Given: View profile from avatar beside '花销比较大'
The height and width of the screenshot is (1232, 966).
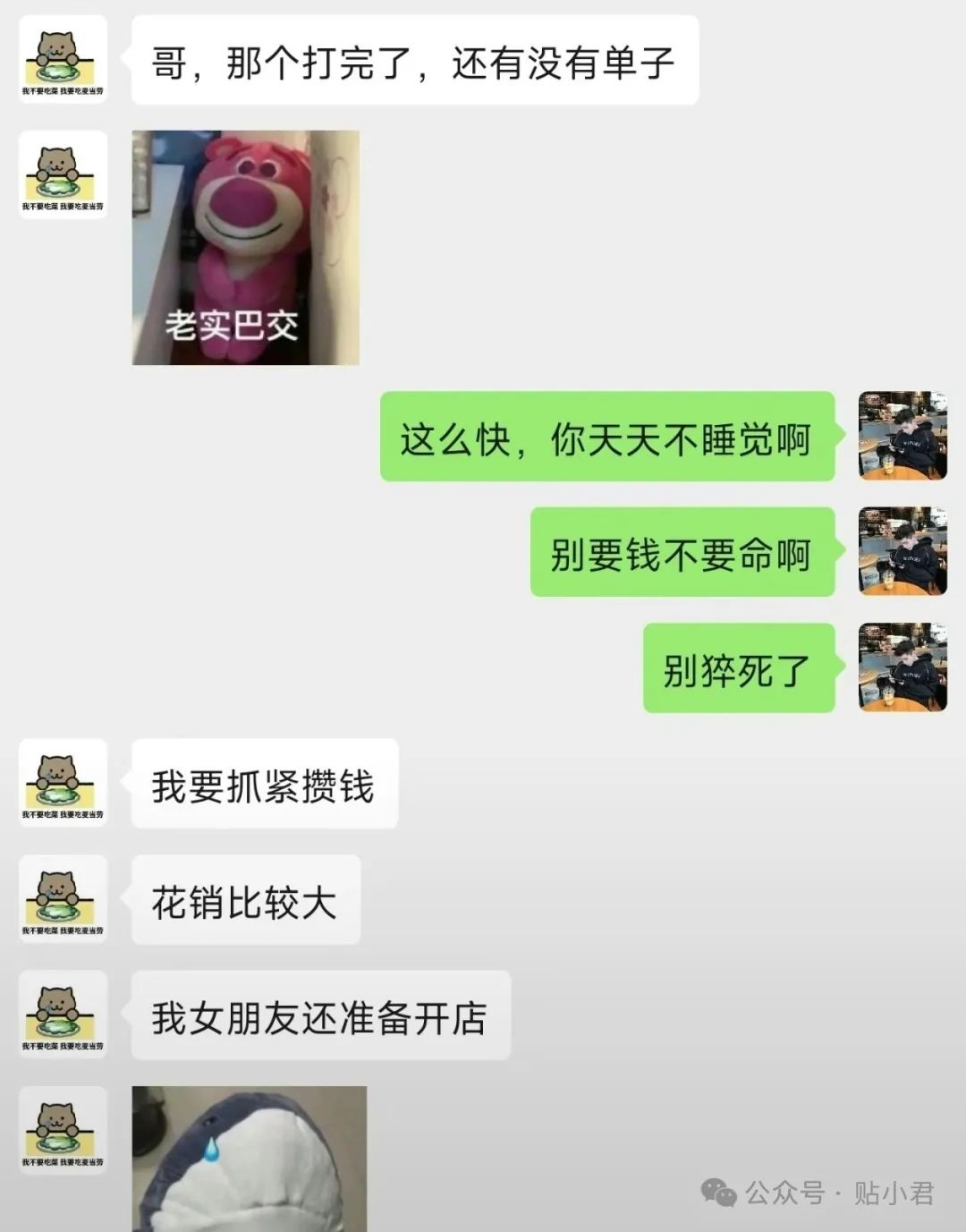Looking at the screenshot, I should 64,898.
